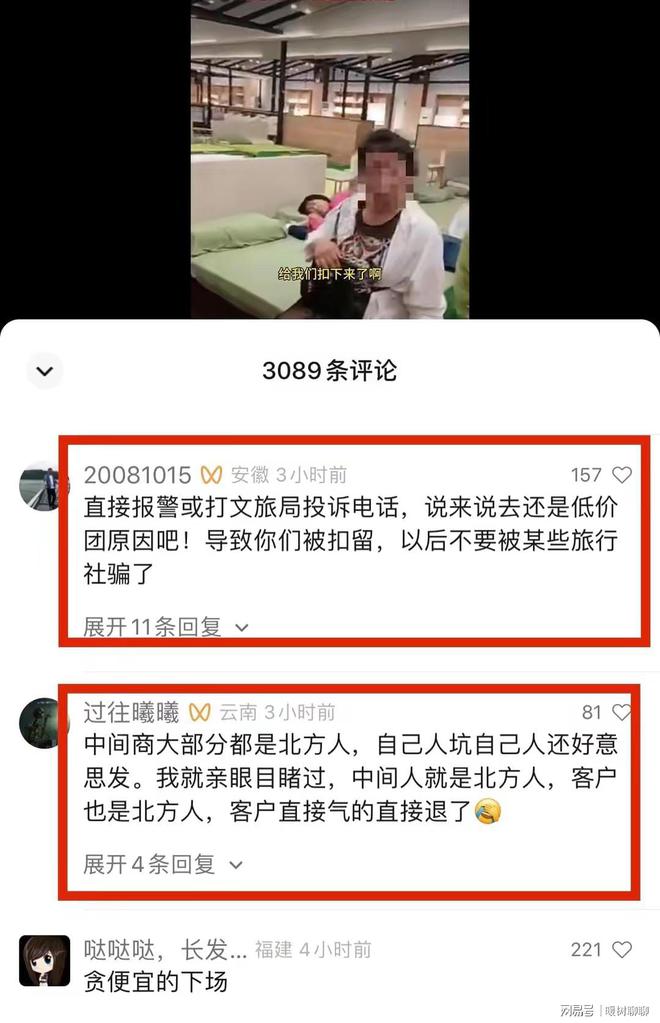Viewport: 660px width, 1023px height.
Task: Expand 4 replies under 过往曦曦's comment
Action: coord(163,864)
